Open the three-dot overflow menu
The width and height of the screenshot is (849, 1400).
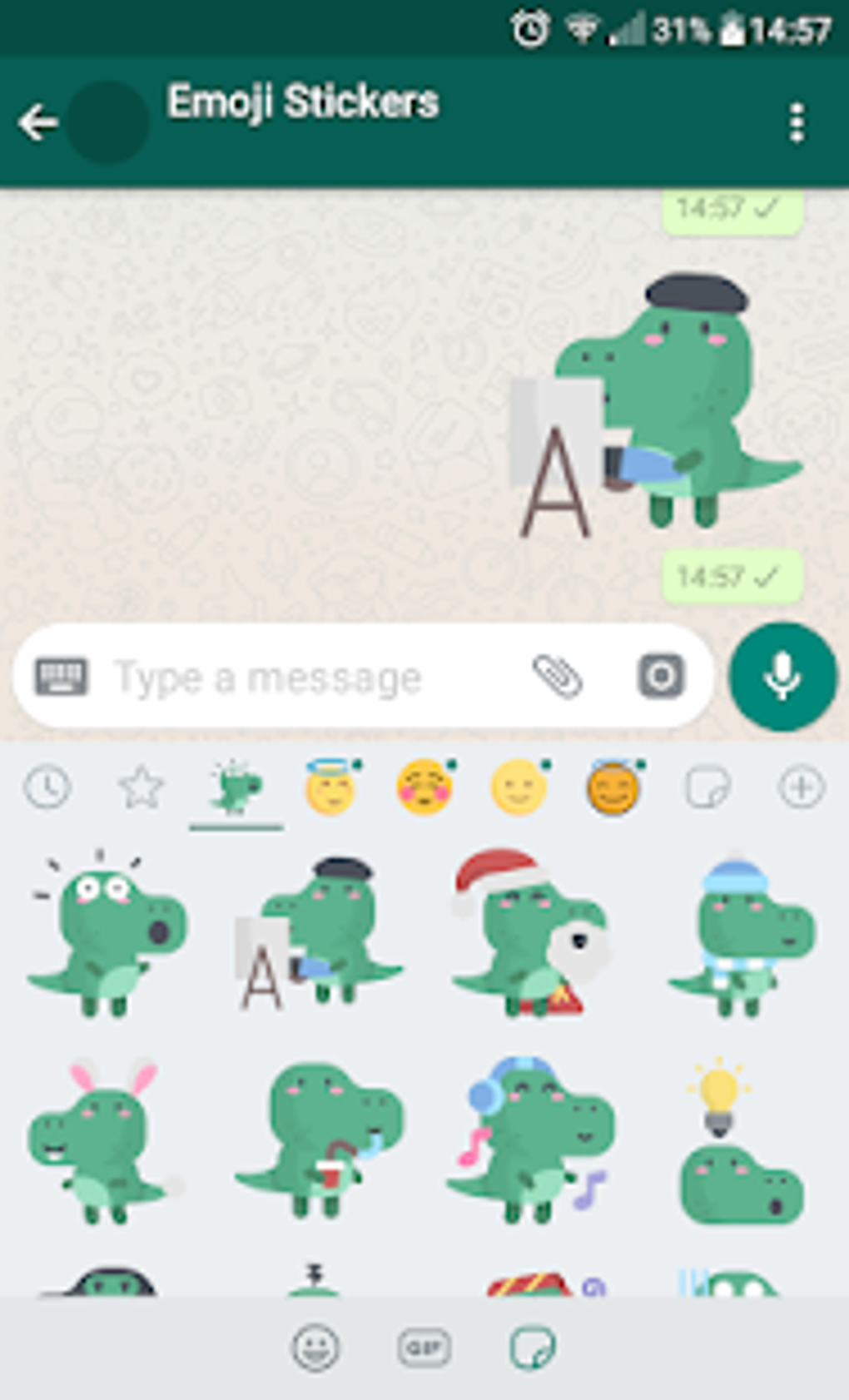(x=797, y=123)
